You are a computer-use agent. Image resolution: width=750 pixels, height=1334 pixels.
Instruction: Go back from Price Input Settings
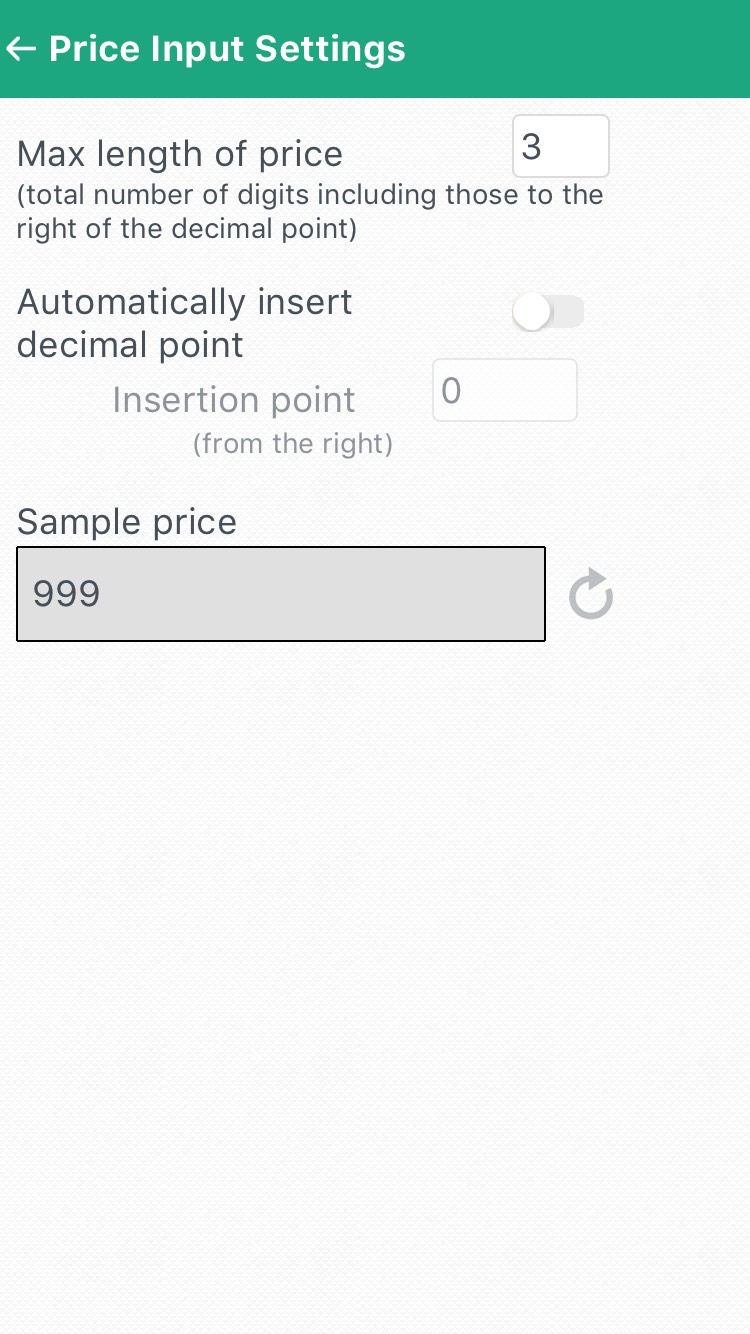tap(22, 49)
